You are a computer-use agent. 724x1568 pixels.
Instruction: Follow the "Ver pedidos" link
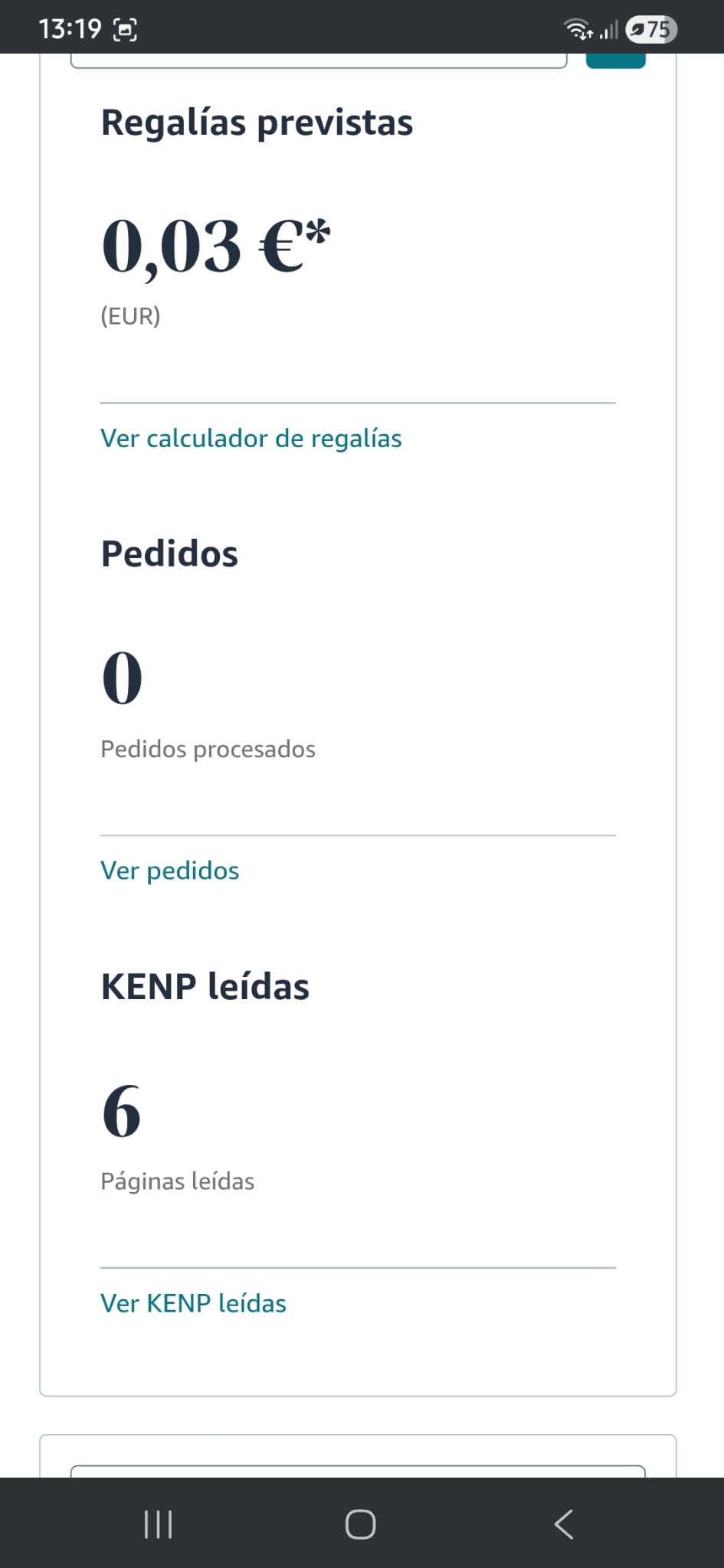169,871
